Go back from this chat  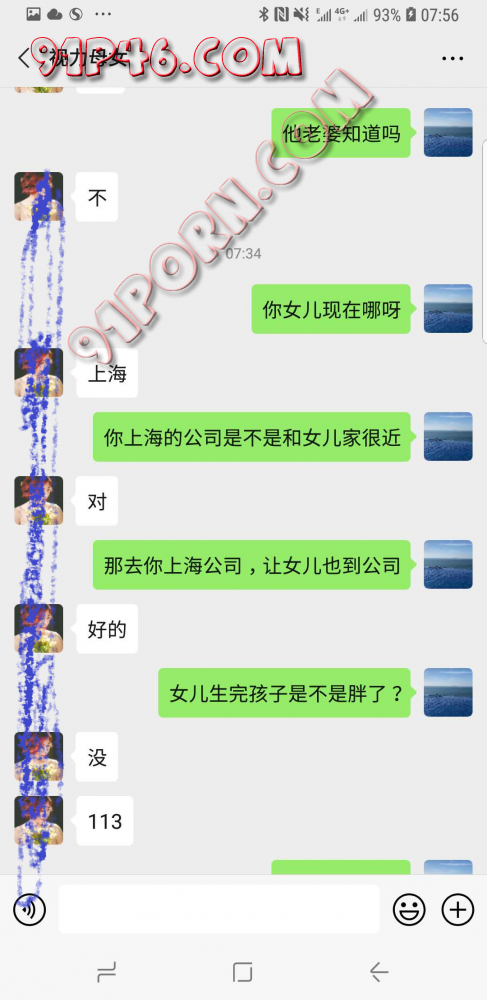tap(24, 59)
